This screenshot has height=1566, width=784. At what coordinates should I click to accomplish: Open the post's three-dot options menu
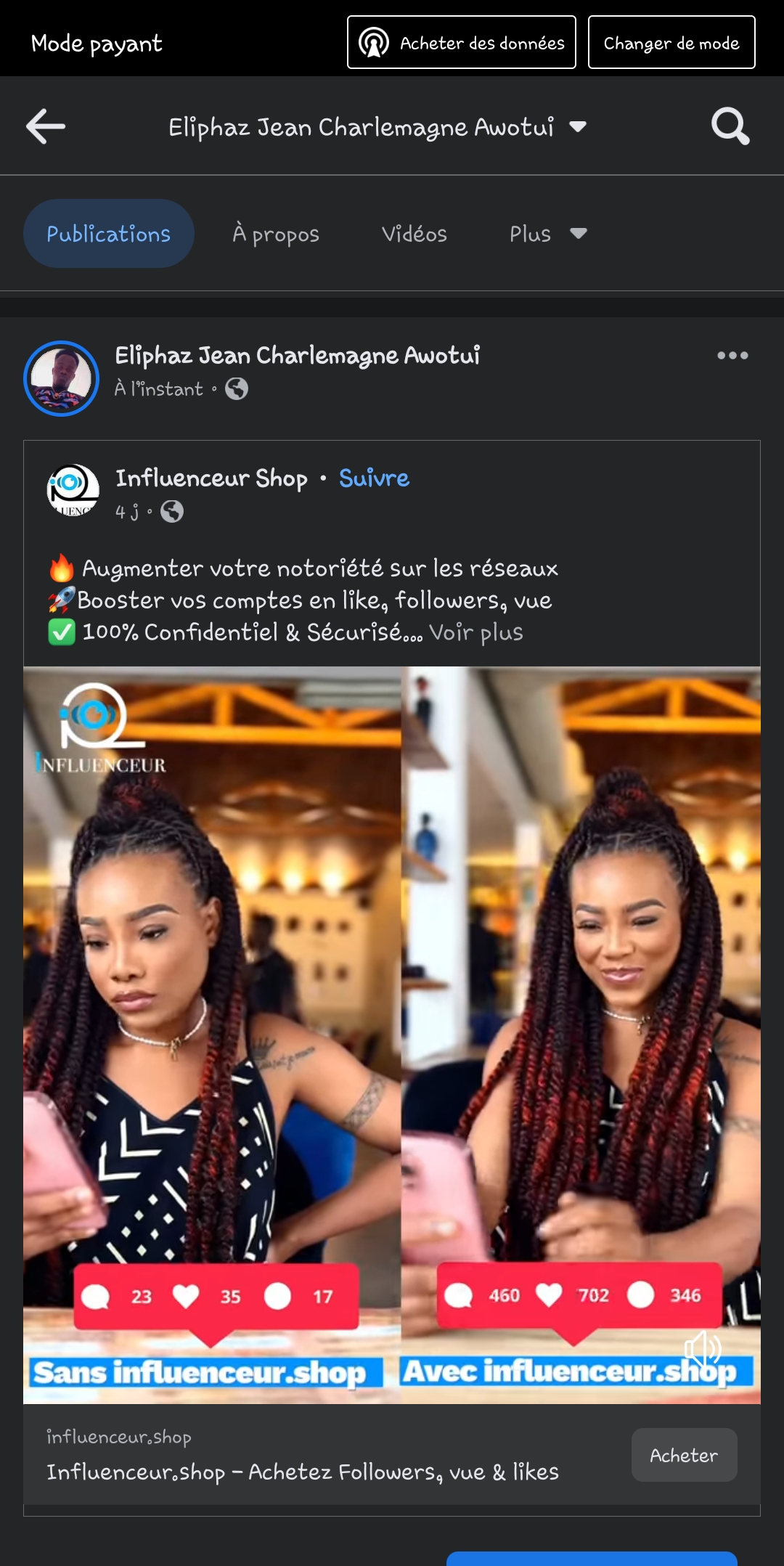[732, 356]
